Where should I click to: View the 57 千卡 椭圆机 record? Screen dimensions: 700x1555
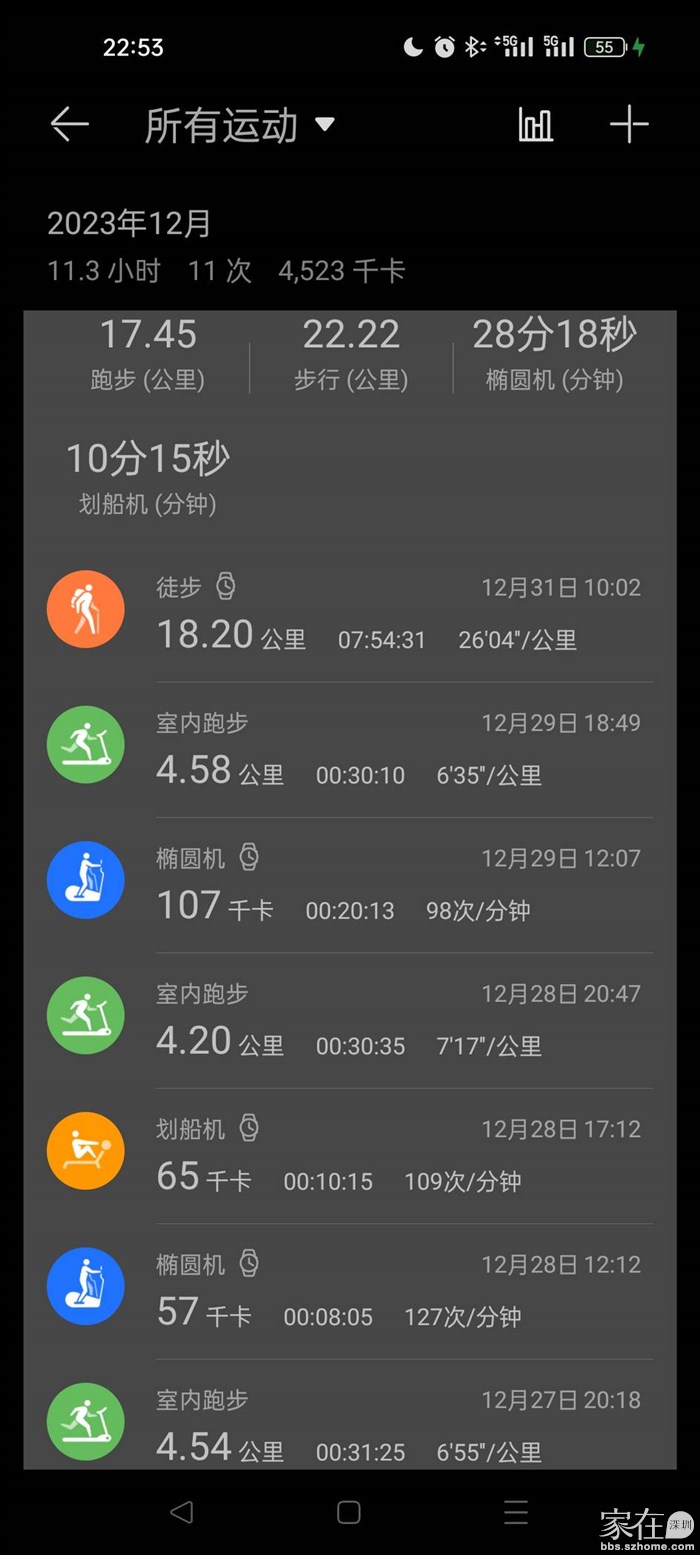(x=350, y=1290)
